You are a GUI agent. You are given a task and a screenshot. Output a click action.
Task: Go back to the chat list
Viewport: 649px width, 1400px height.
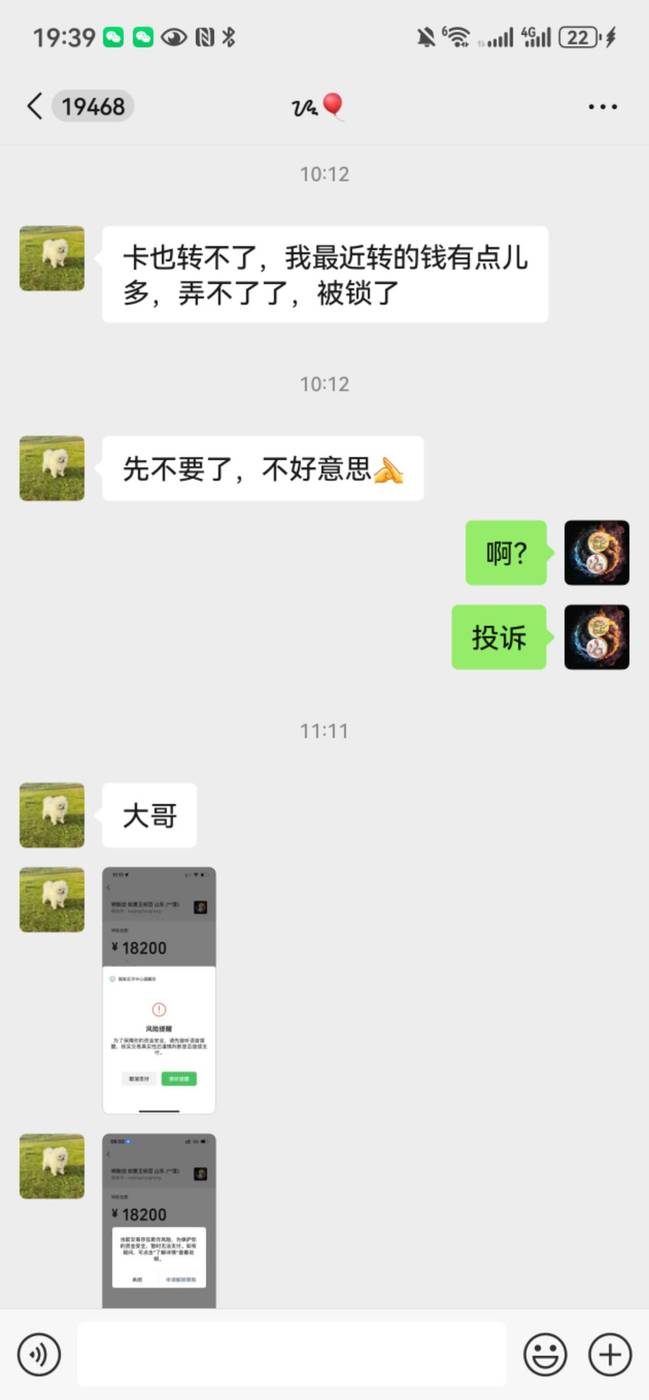(x=35, y=106)
